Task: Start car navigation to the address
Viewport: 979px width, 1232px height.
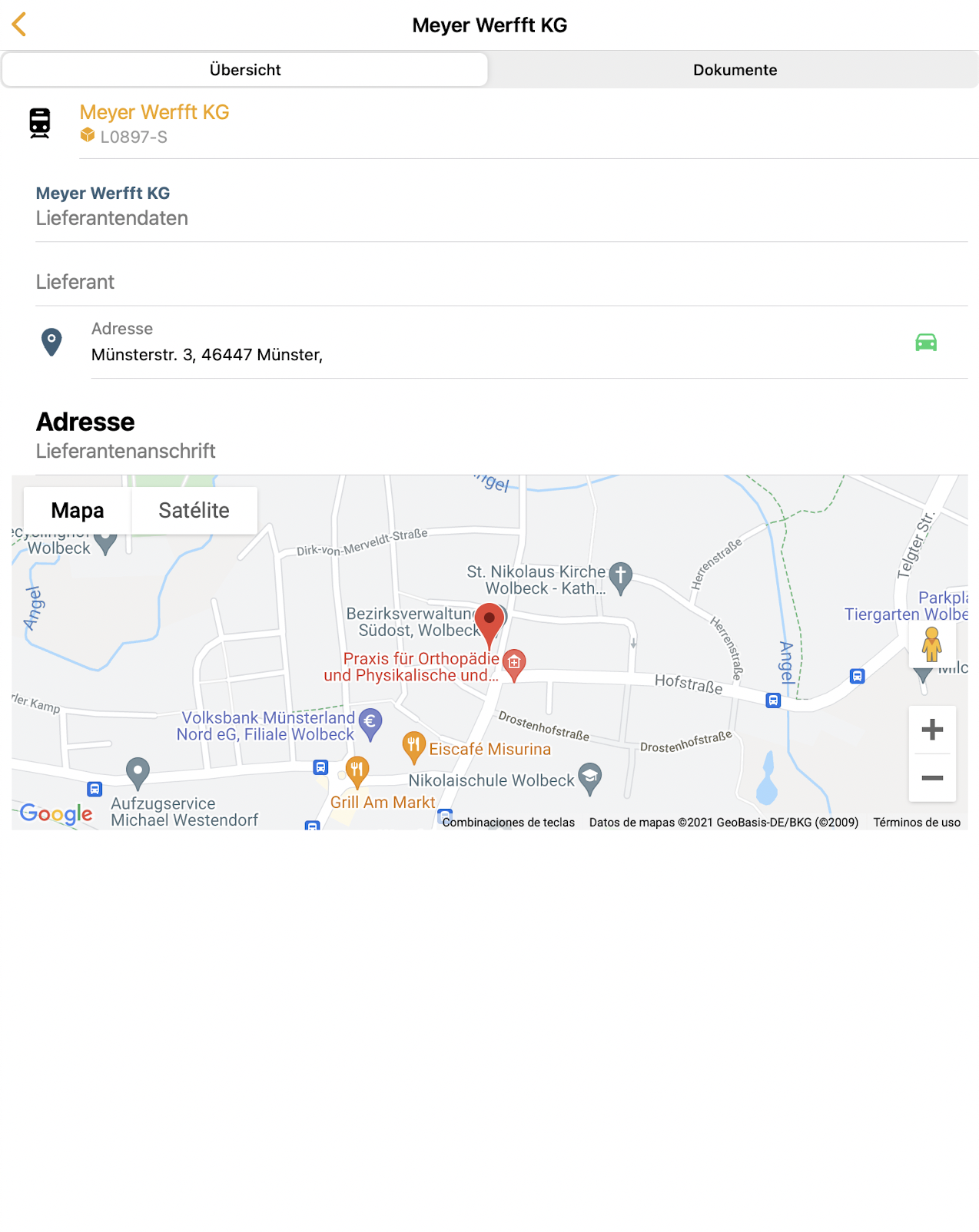Action: [x=925, y=342]
